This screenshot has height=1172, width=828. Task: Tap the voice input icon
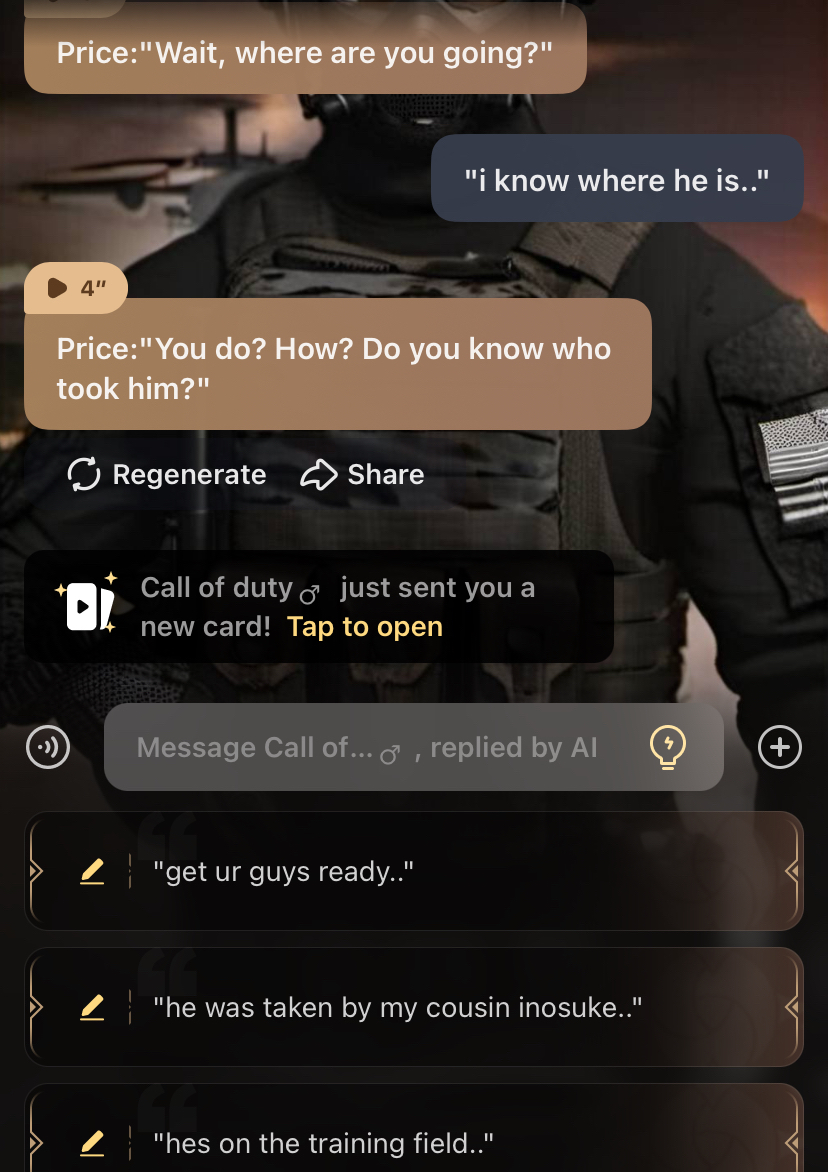point(48,747)
